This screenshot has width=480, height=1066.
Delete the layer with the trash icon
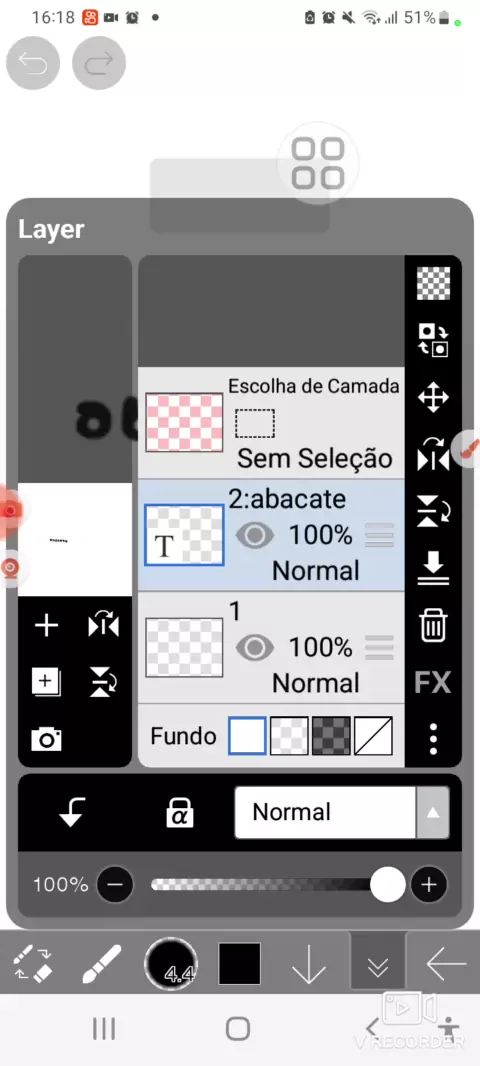tap(433, 624)
